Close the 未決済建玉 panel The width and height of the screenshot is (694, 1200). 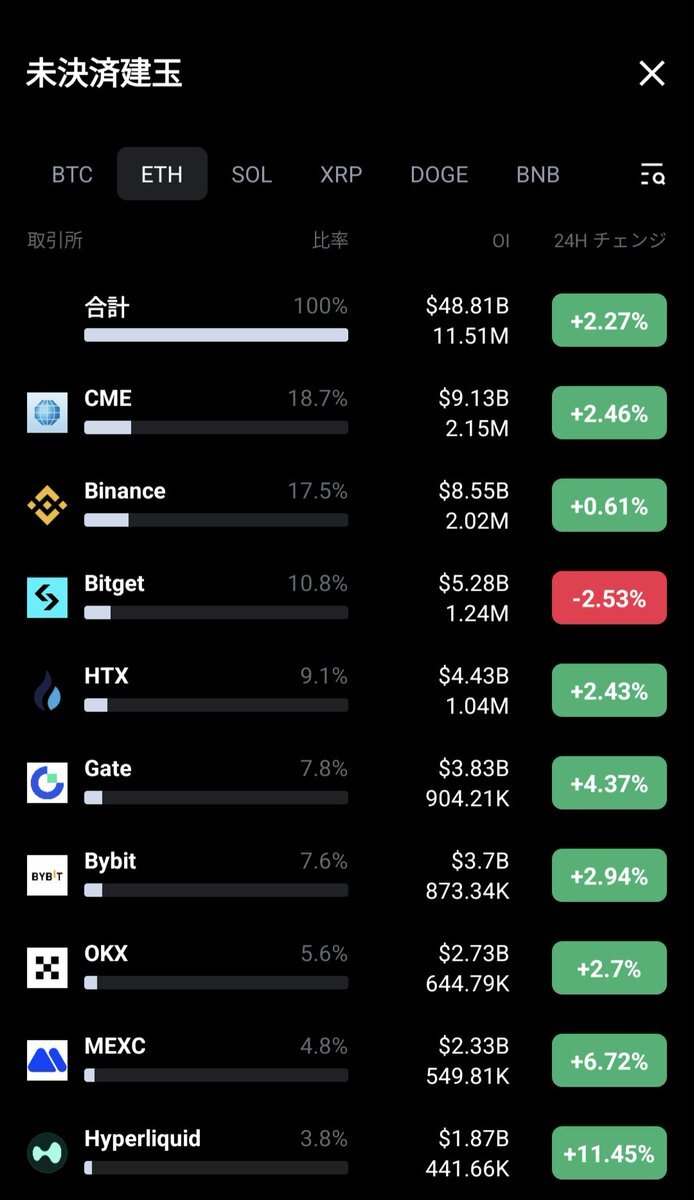(652, 73)
